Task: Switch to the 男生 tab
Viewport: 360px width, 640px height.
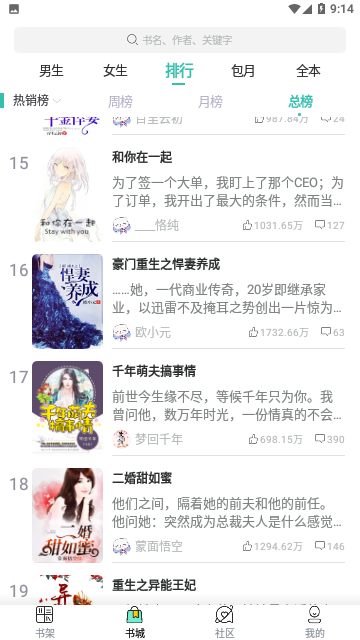Action: tap(51, 71)
